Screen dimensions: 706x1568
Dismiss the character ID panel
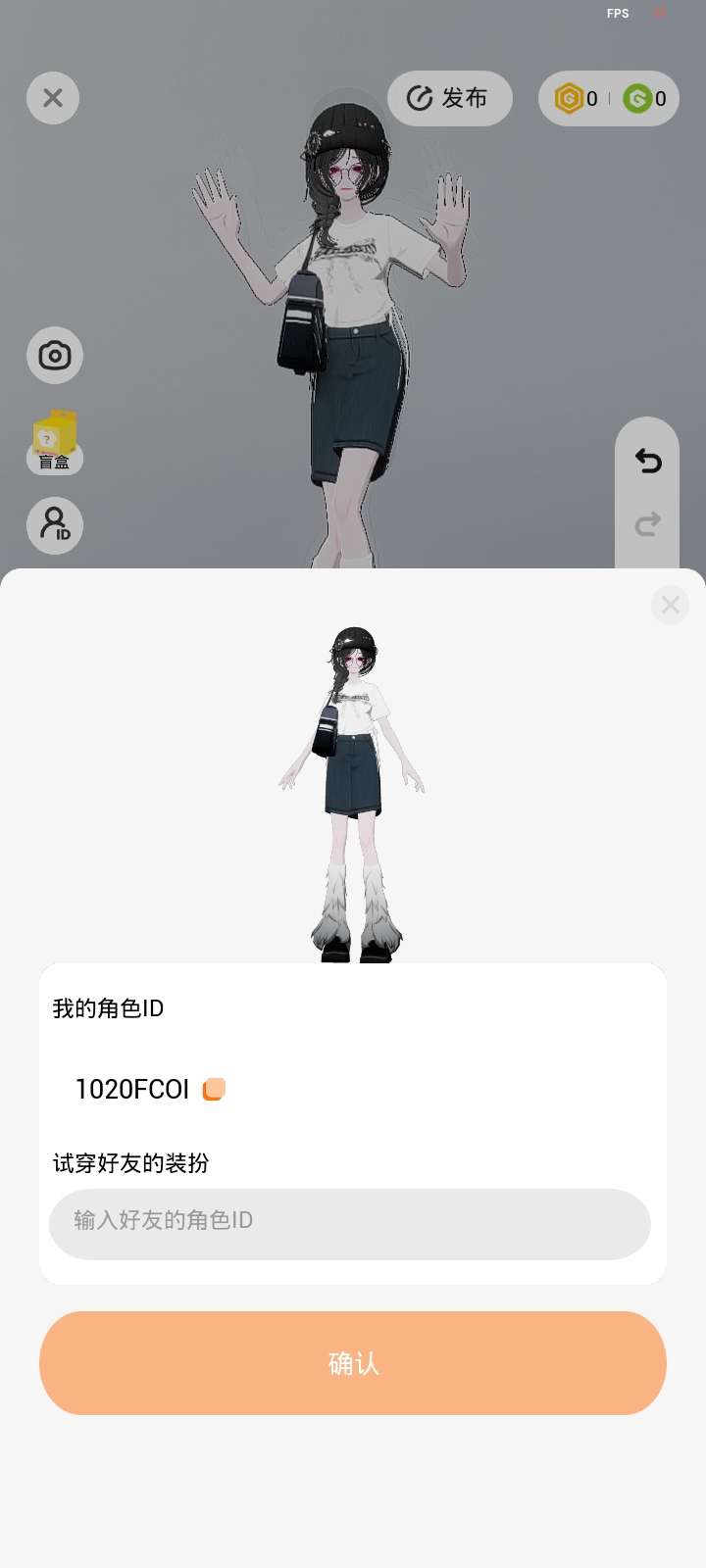tap(670, 605)
